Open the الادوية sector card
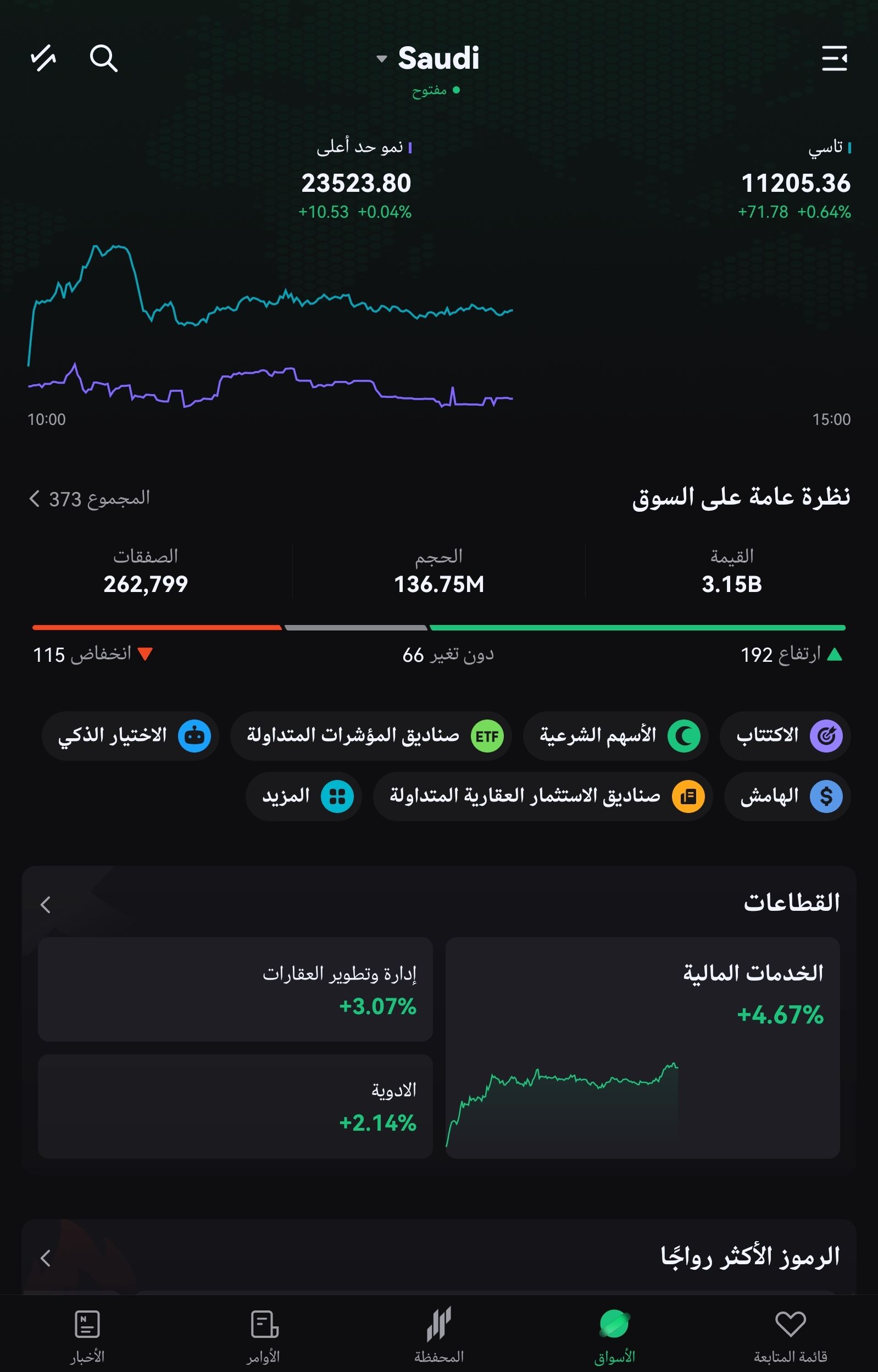Viewport: 878px width, 1372px height. (235, 1106)
